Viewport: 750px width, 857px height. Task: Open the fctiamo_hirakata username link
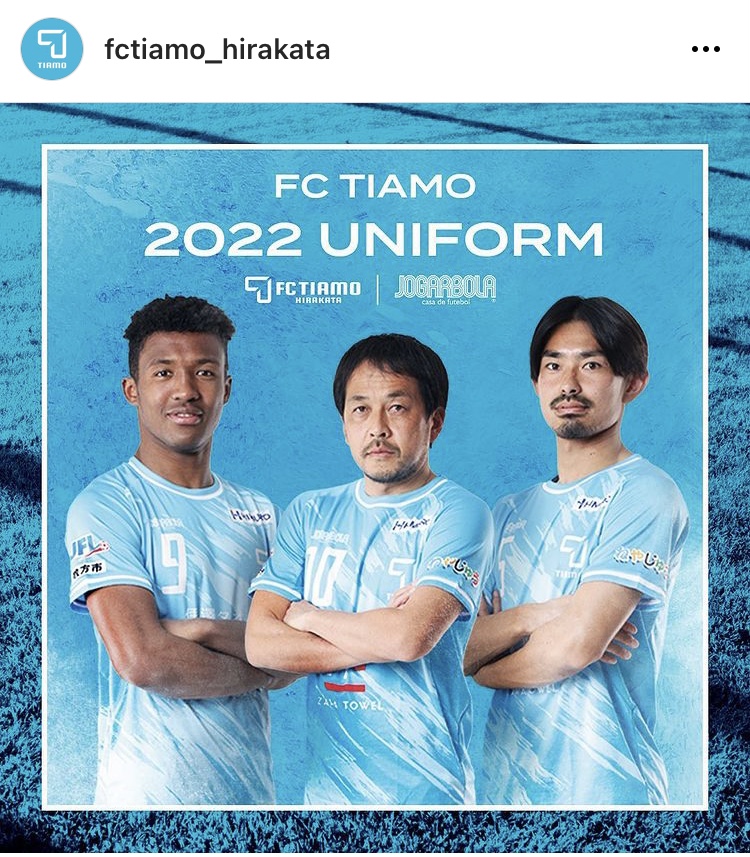(217, 49)
